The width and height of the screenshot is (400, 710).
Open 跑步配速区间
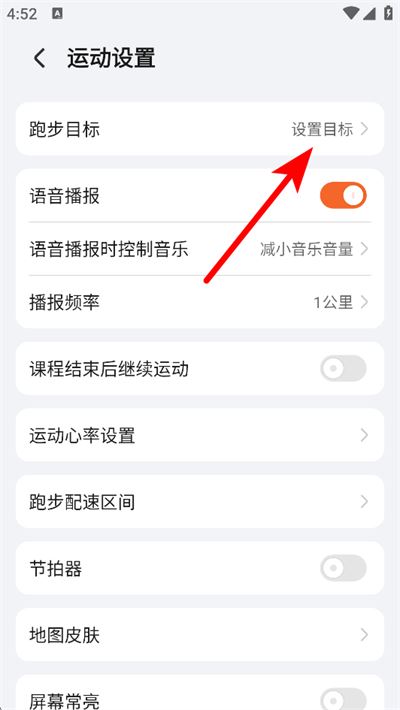200,502
